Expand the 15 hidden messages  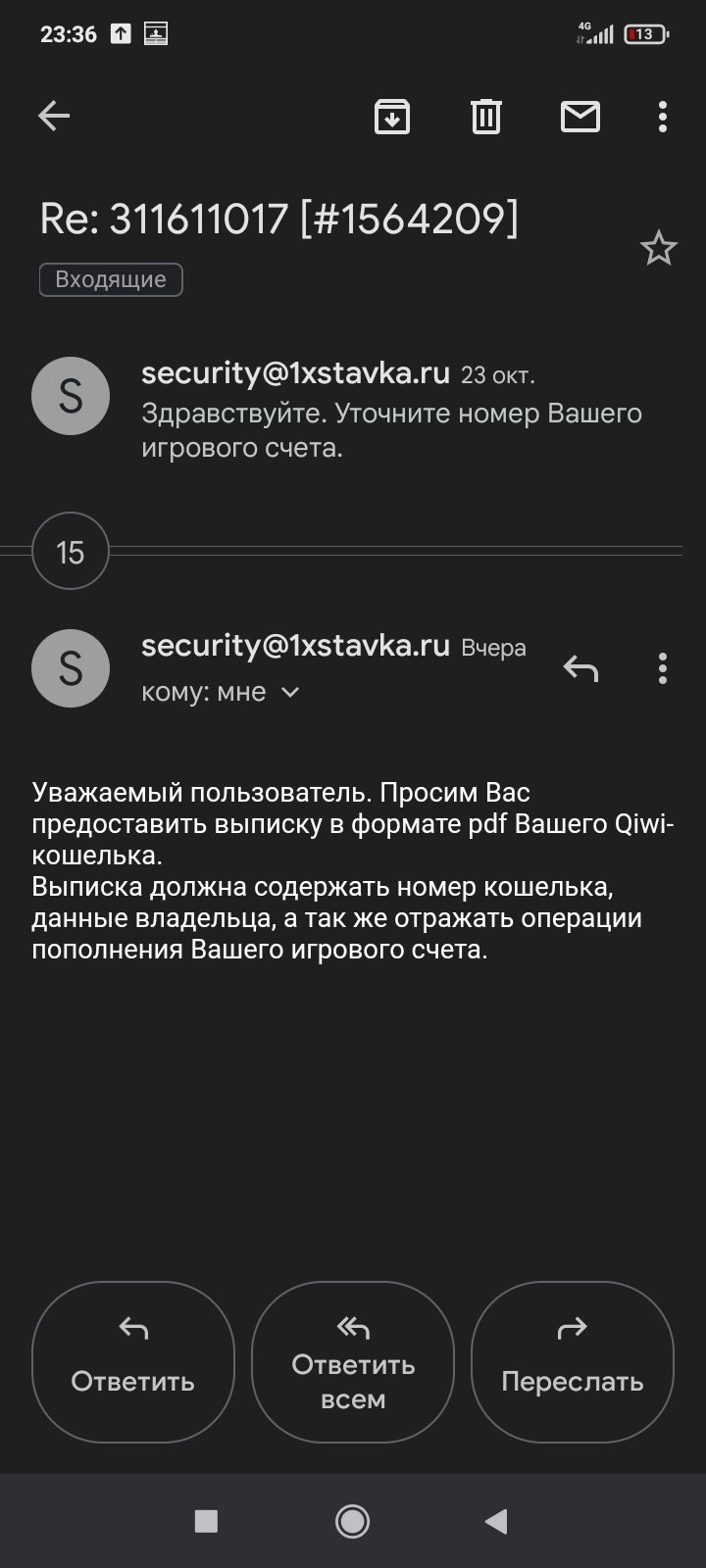(71, 552)
